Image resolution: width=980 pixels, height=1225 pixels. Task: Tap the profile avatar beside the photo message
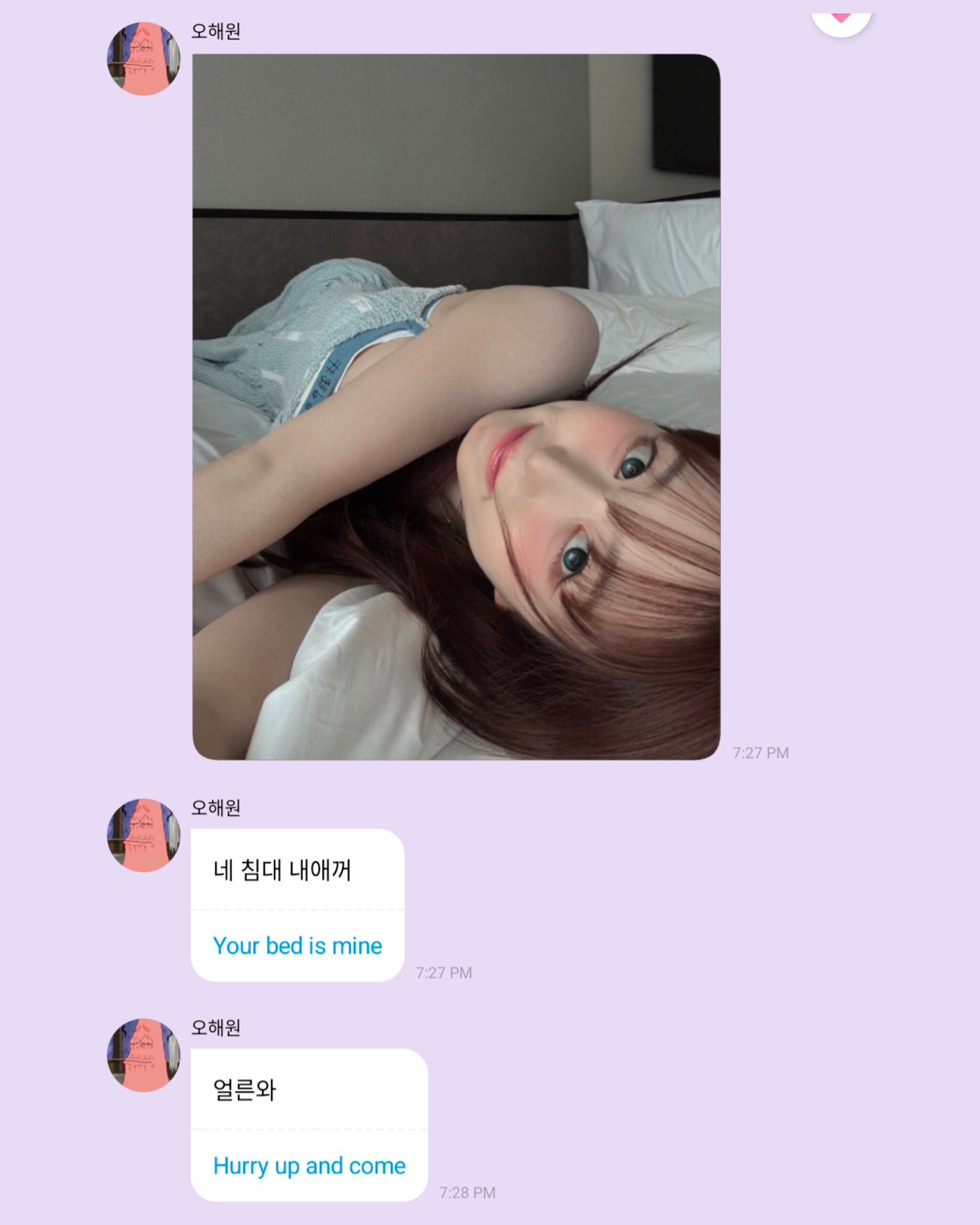pyautogui.click(x=144, y=59)
